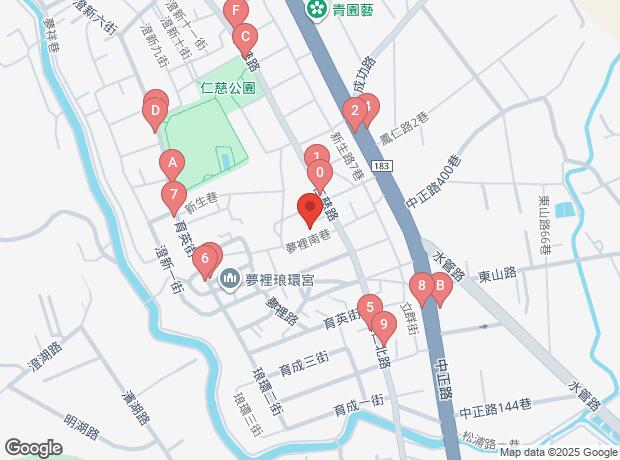Open the map marker labeled D

click(x=154, y=113)
